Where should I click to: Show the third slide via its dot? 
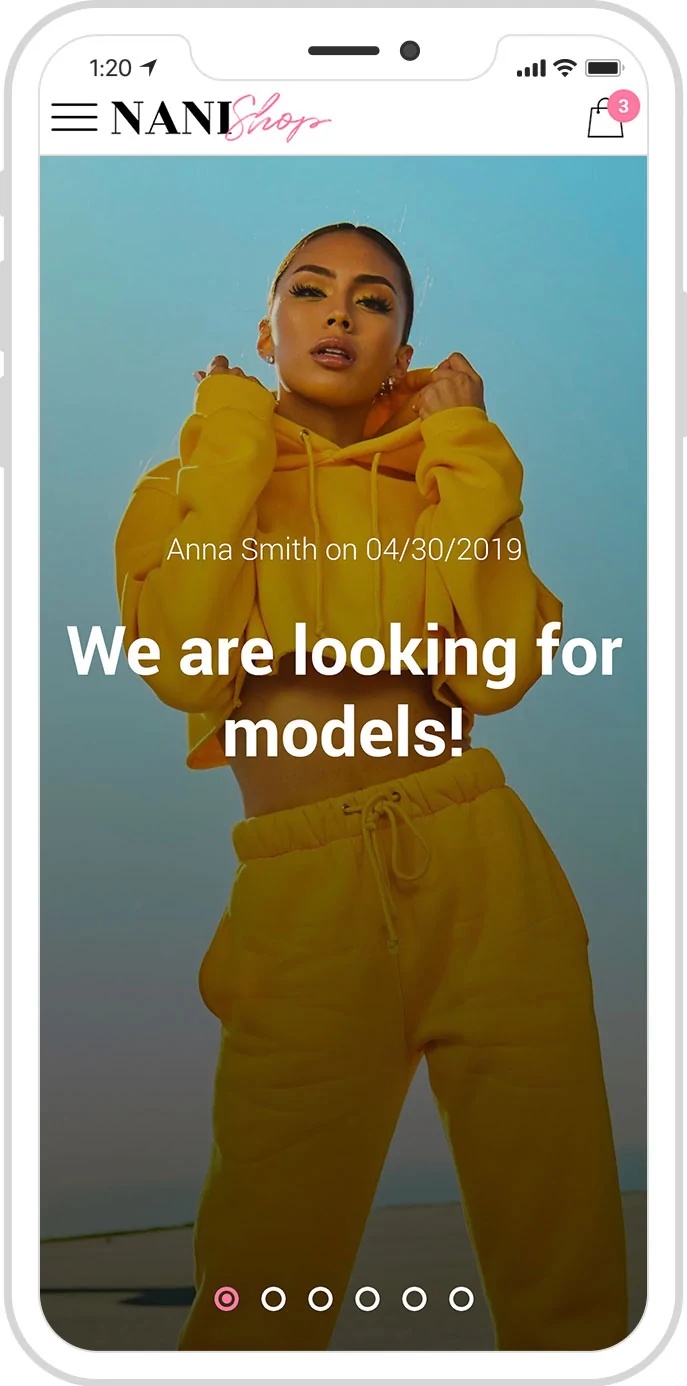[320, 1299]
